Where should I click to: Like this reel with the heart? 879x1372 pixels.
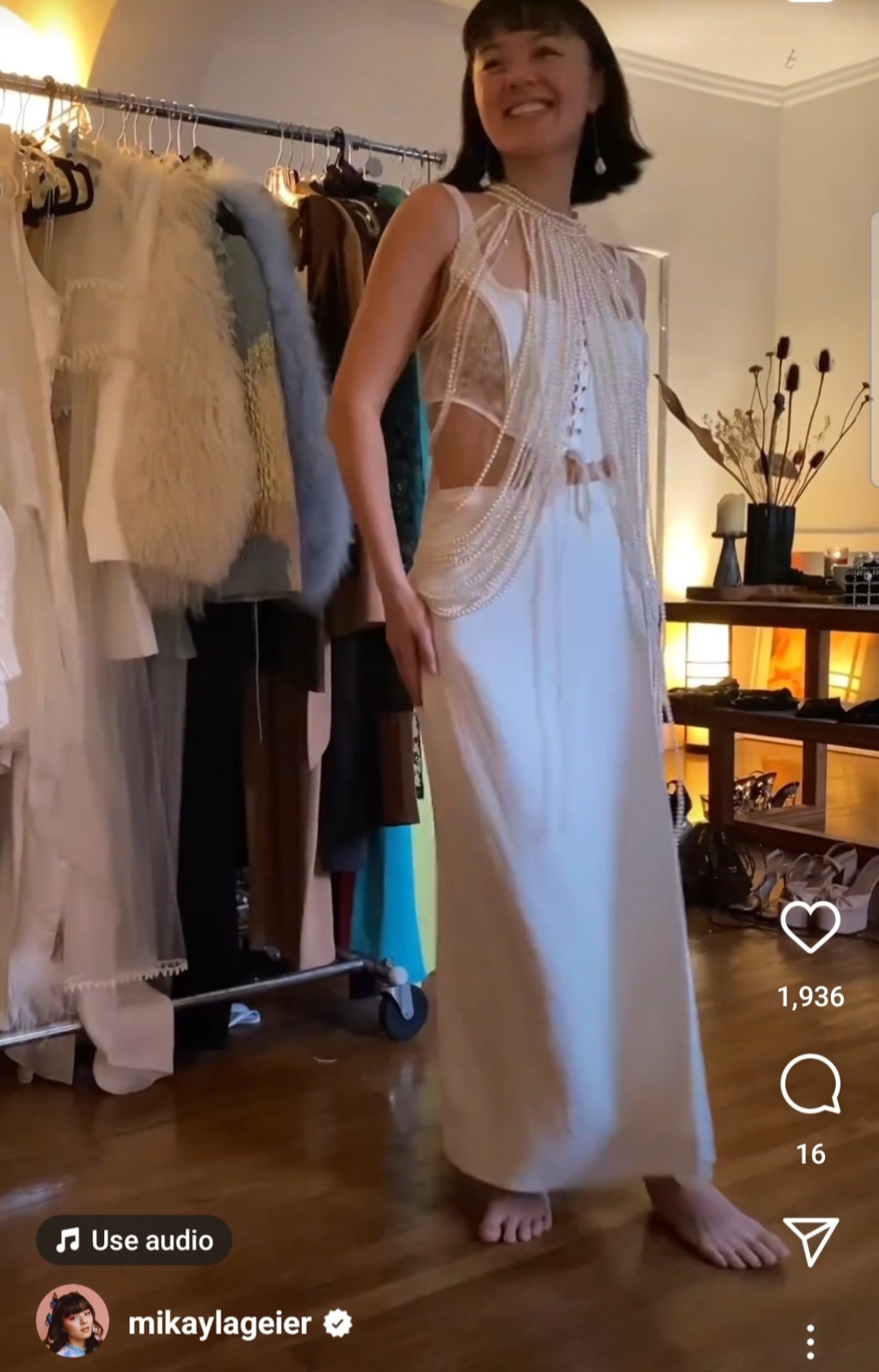[810, 927]
